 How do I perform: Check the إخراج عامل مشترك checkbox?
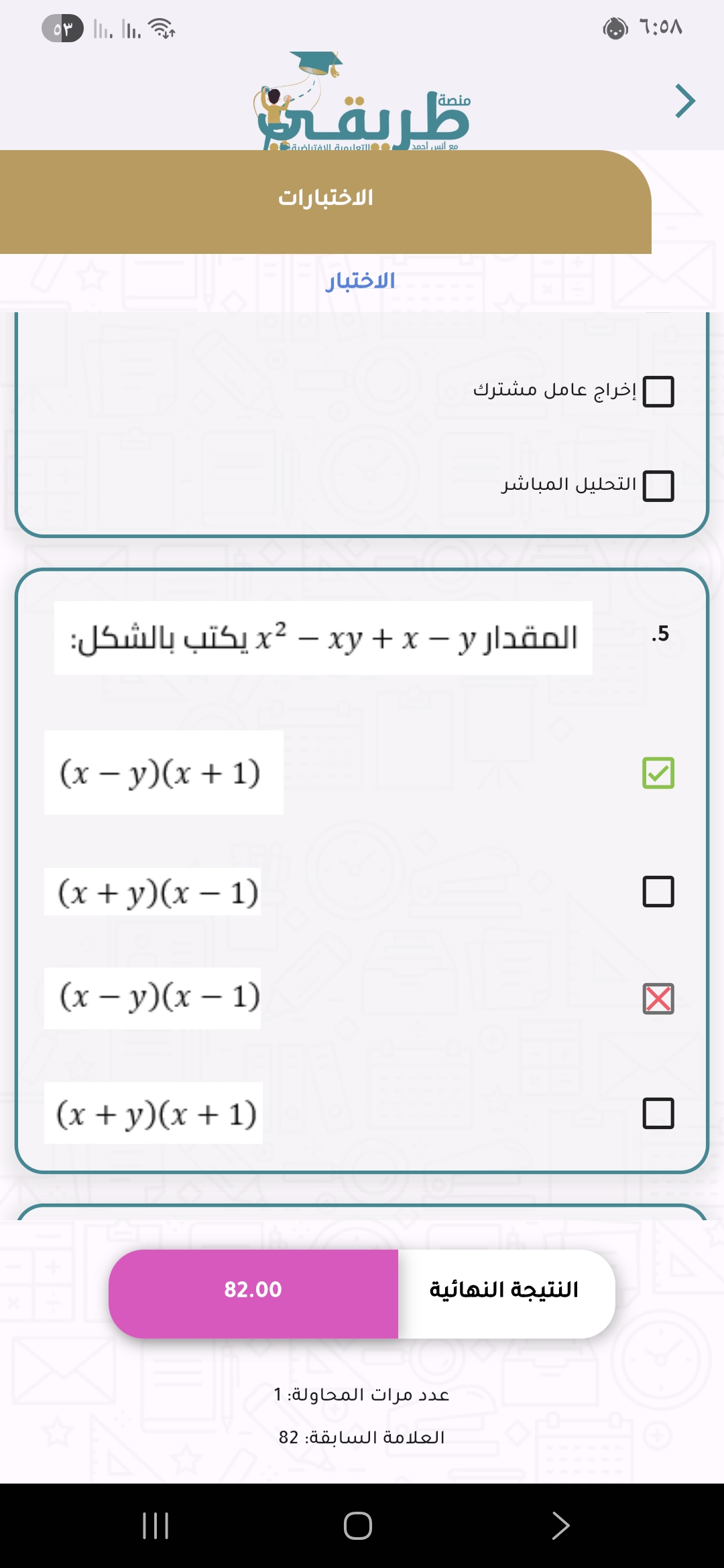coord(658,391)
